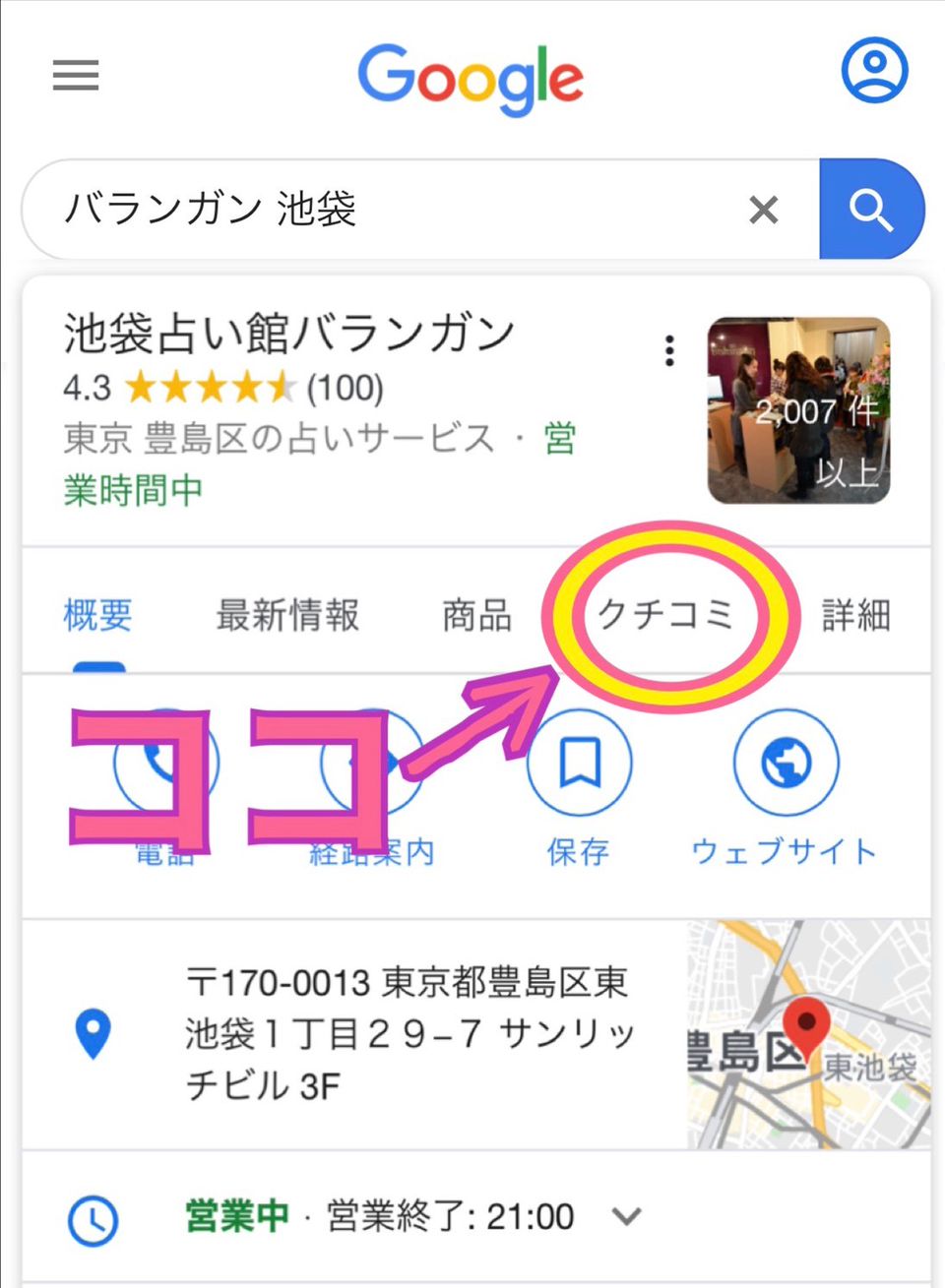
Task: Open the account profile icon
Action: coord(873,71)
